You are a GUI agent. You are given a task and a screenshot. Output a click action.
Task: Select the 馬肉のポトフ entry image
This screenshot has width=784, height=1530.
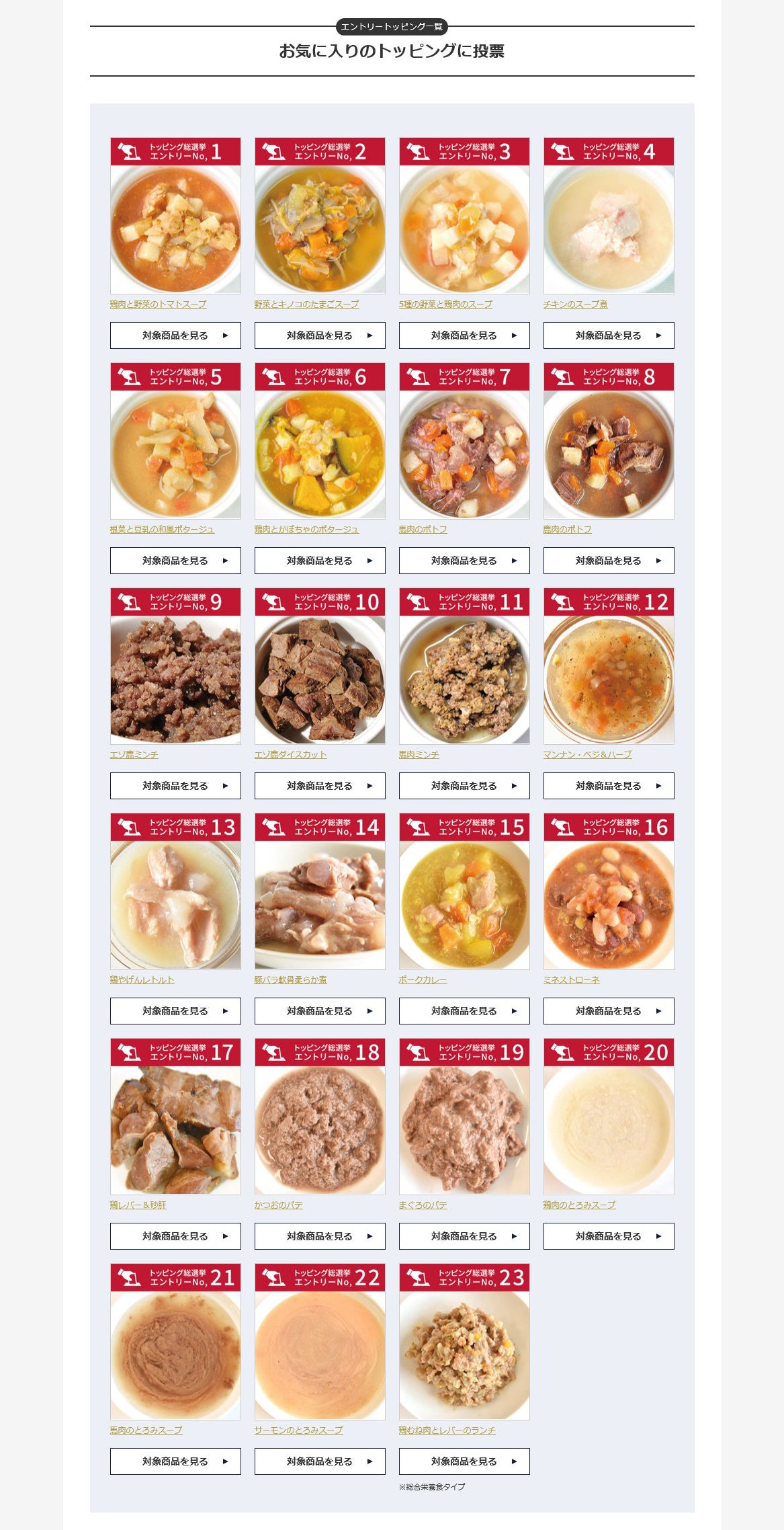(x=464, y=454)
